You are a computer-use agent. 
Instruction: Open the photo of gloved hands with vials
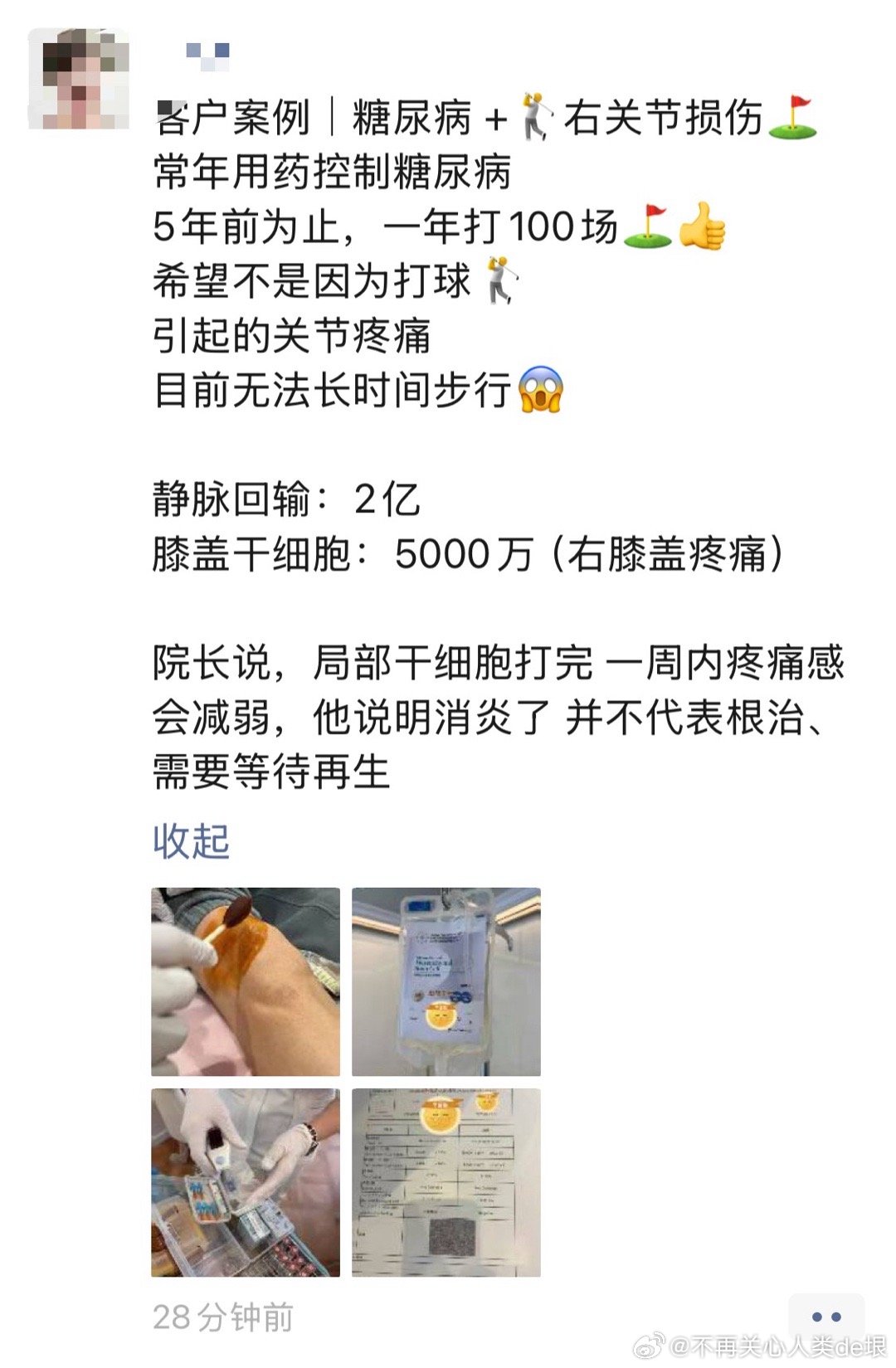click(x=246, y=1182)
